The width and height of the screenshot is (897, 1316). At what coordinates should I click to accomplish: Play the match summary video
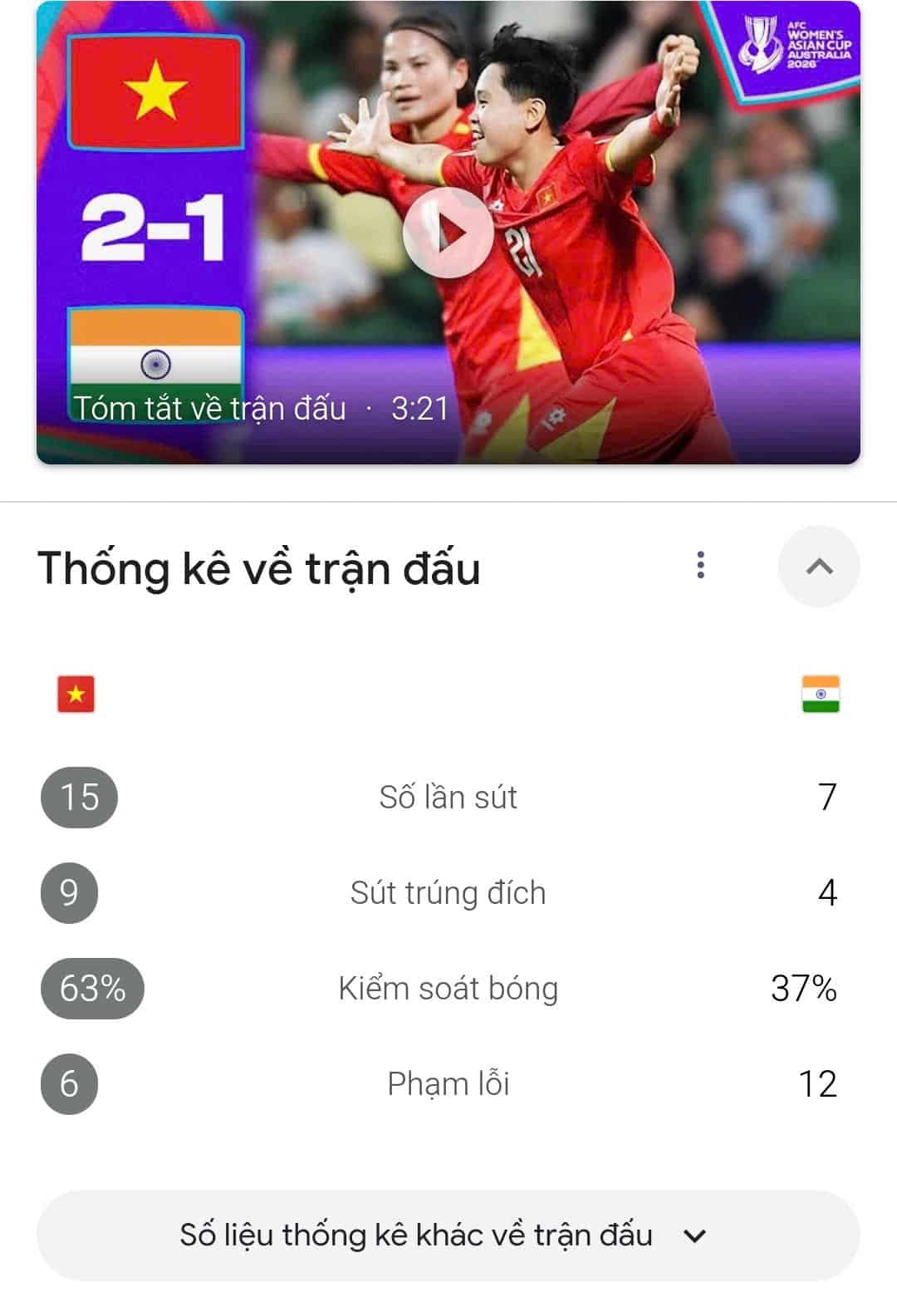(448, 233)
